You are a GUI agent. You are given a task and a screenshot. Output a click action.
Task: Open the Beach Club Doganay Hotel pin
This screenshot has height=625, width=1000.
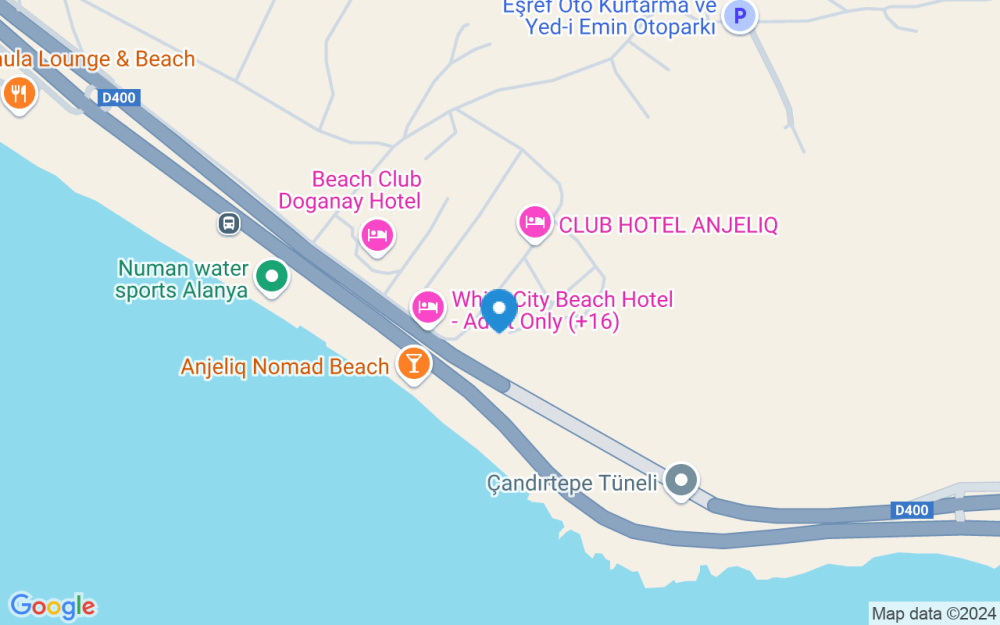click(378, 237)
